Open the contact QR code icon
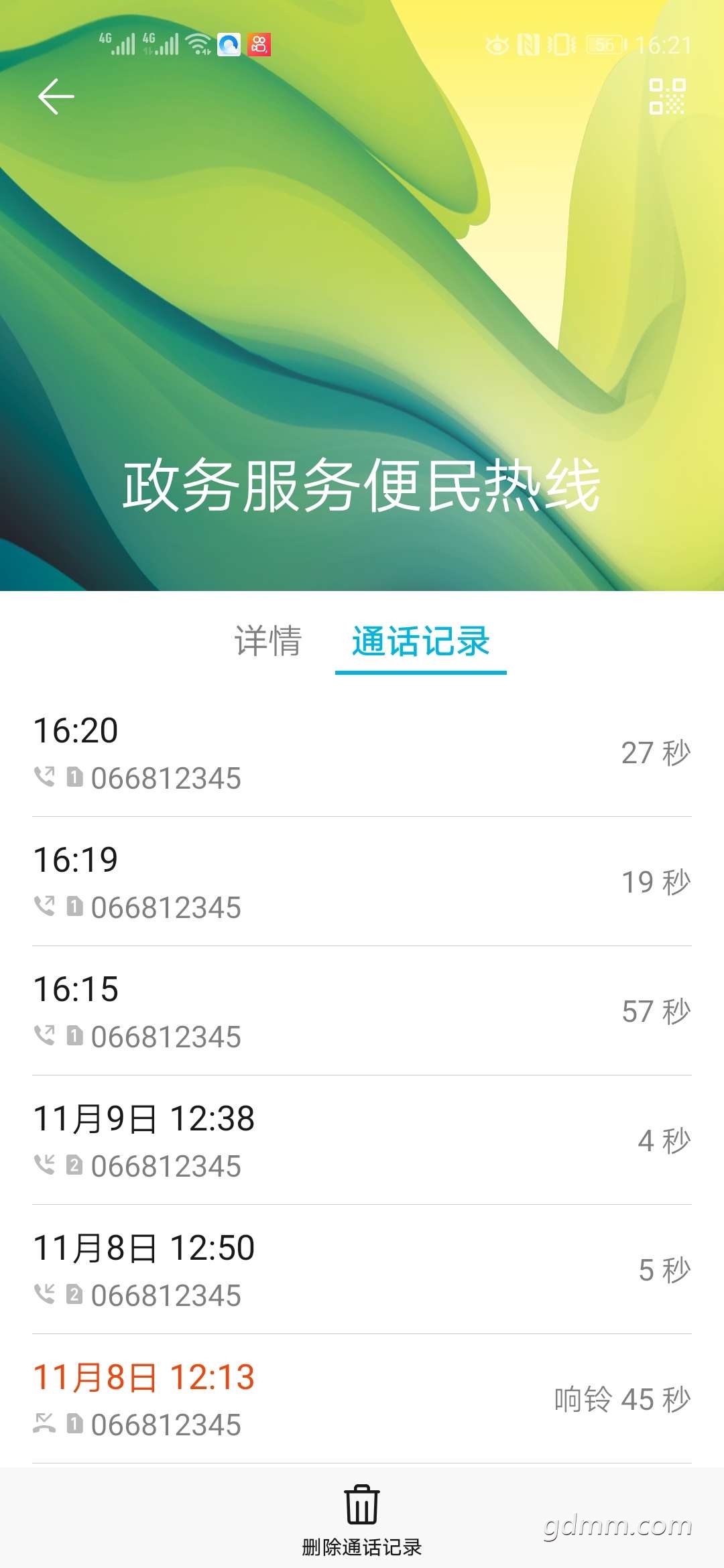 [667, 96]
